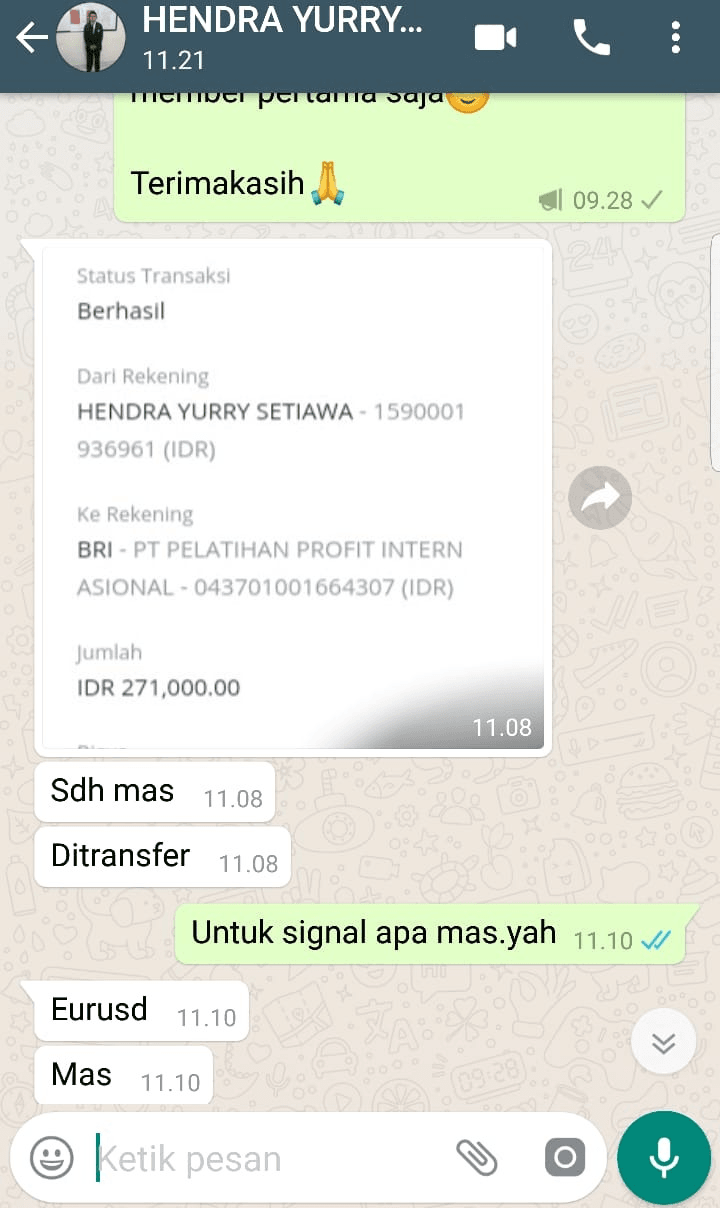
Task: Open HENDRA YURRY contact info
Action: [282, 38]
